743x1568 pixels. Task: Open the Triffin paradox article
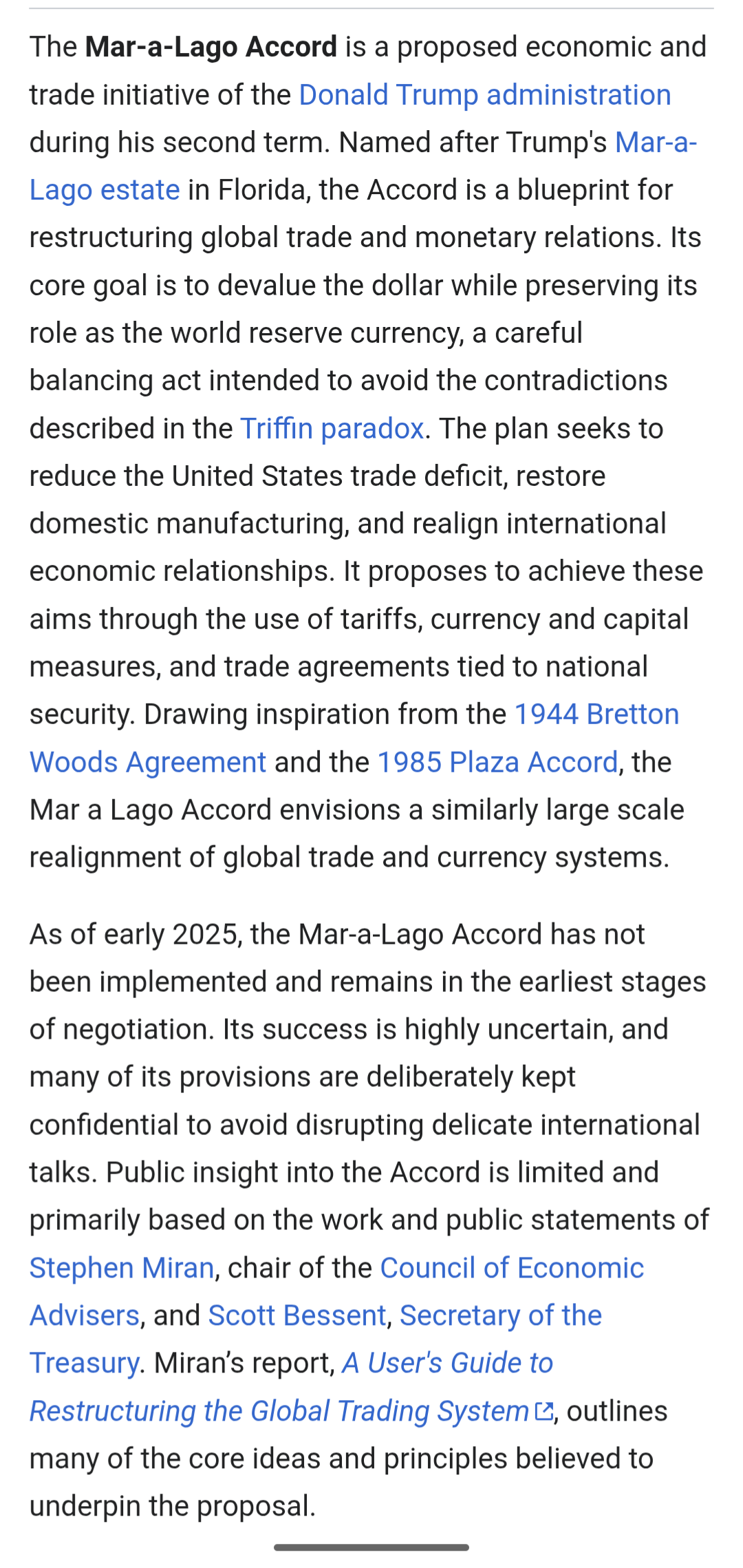(x=332, y=428)
